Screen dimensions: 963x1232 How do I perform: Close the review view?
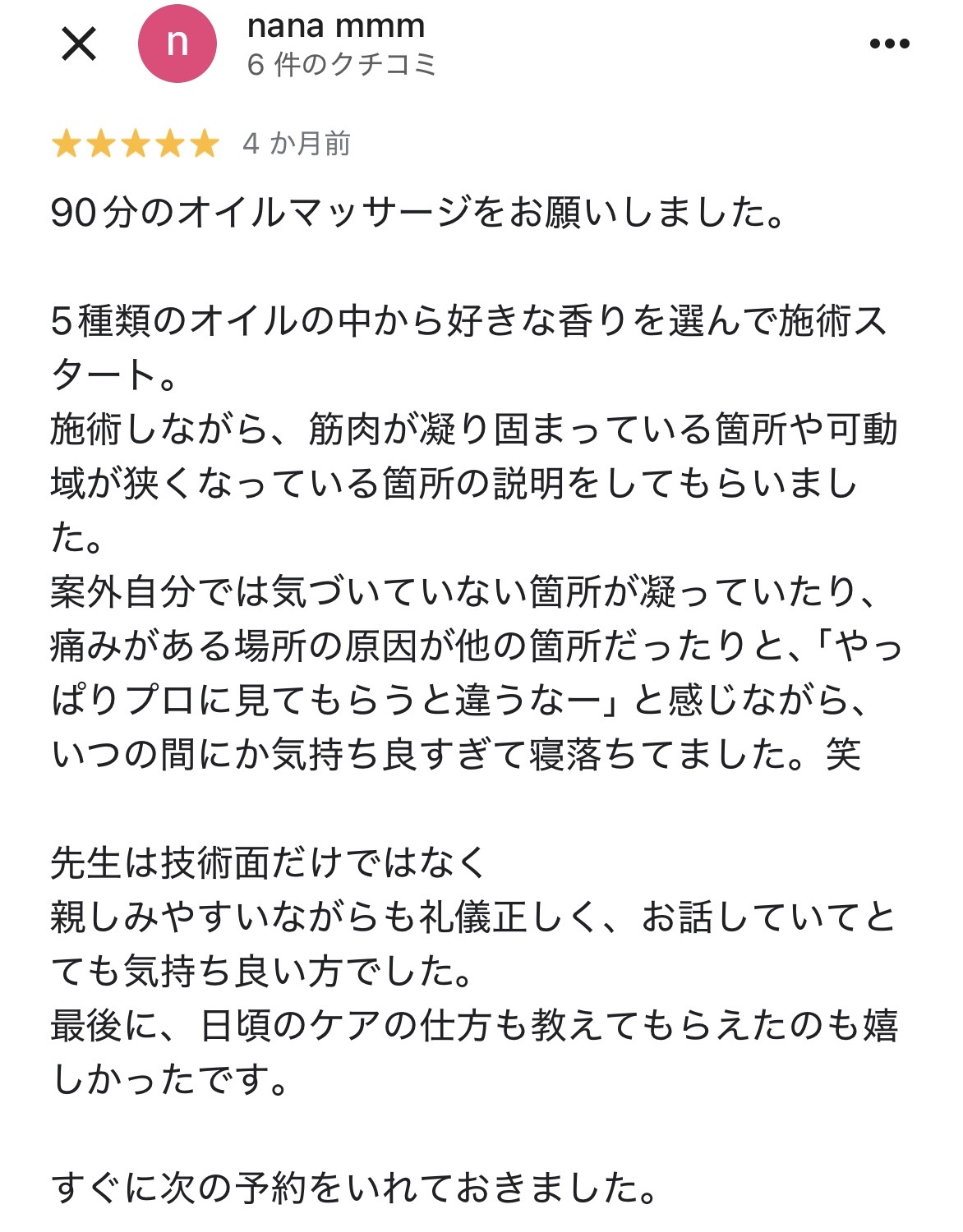pos(79,44)
